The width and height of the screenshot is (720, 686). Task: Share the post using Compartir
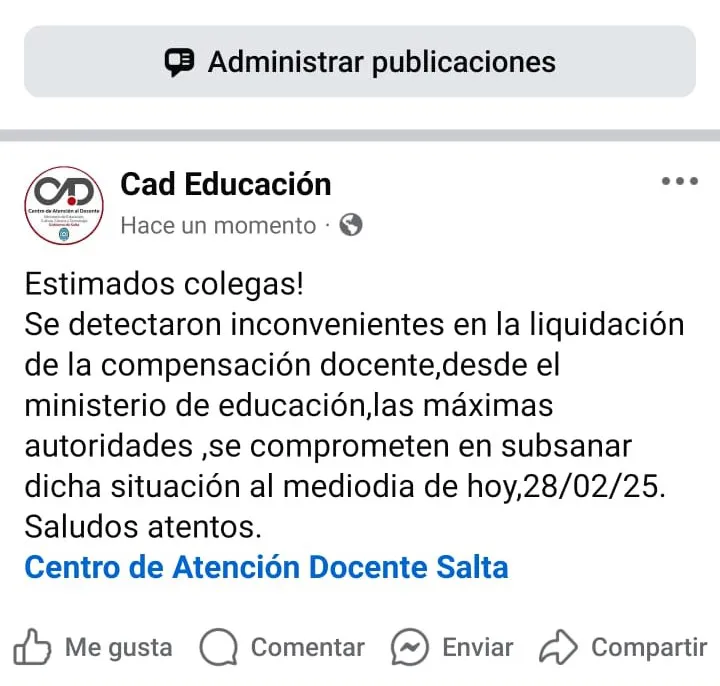click(623, 647)
